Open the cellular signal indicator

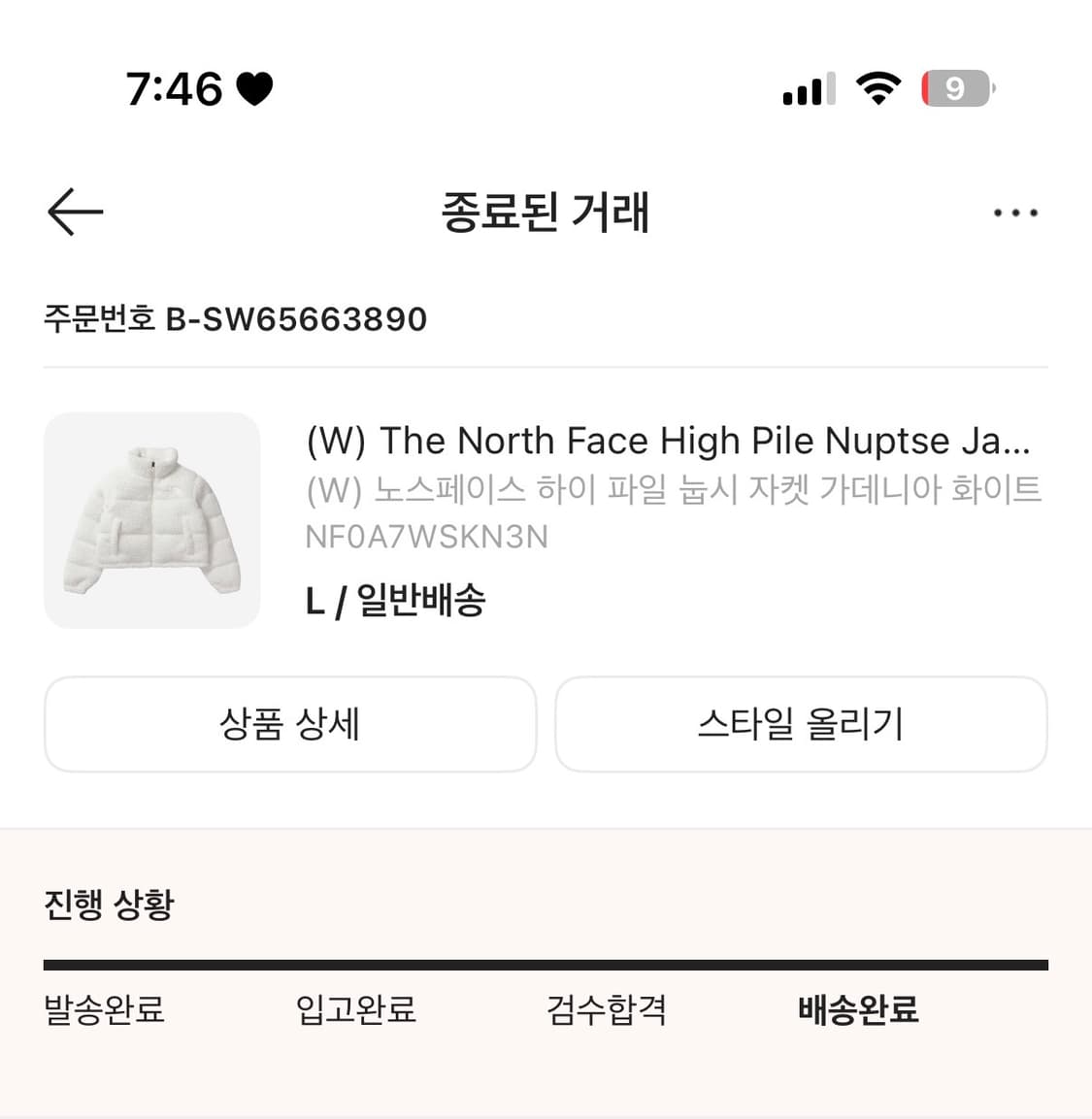tap(808, 87)
